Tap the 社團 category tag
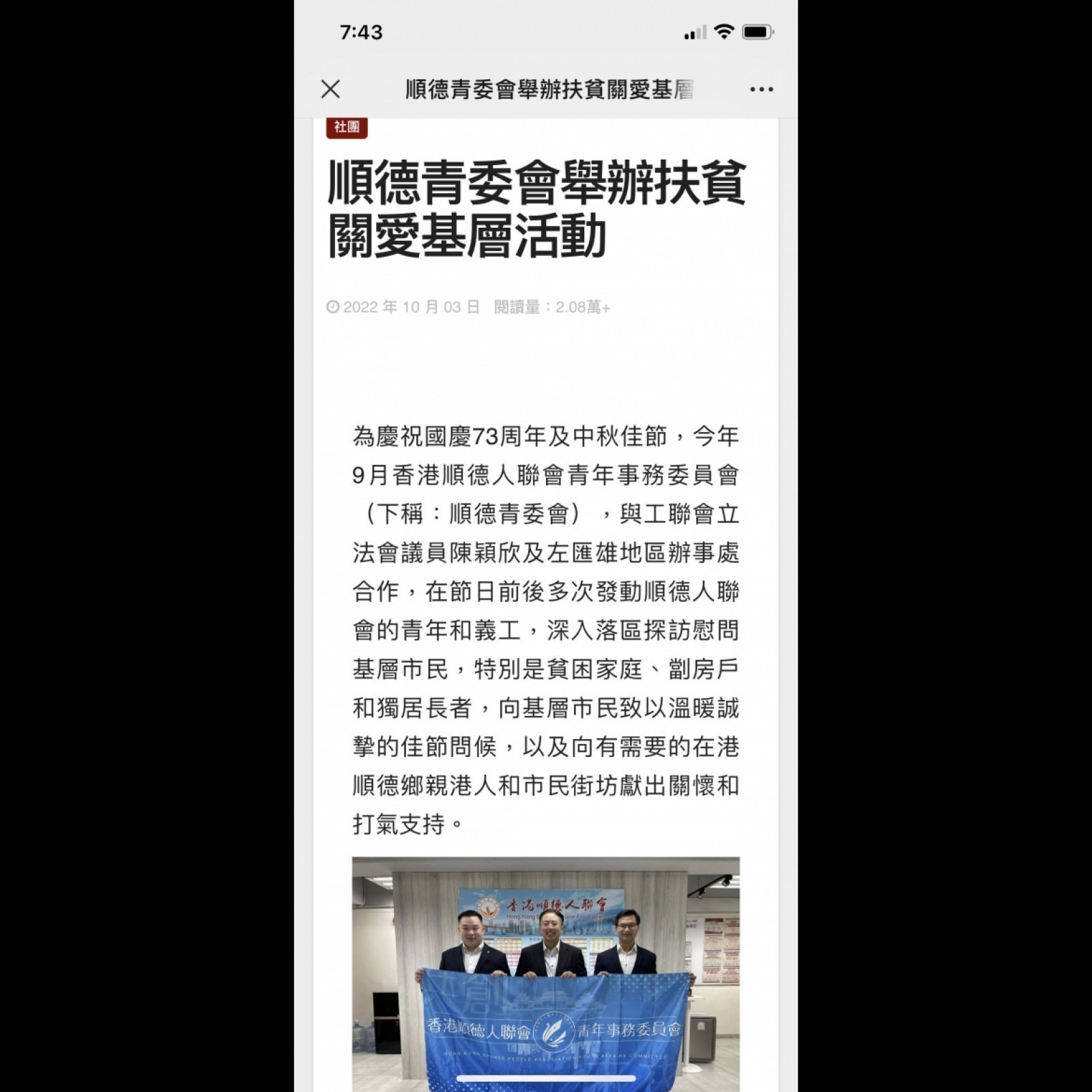Image resolution: width=1092 pixels, height=1092 pixels. [x=347, y=127]
